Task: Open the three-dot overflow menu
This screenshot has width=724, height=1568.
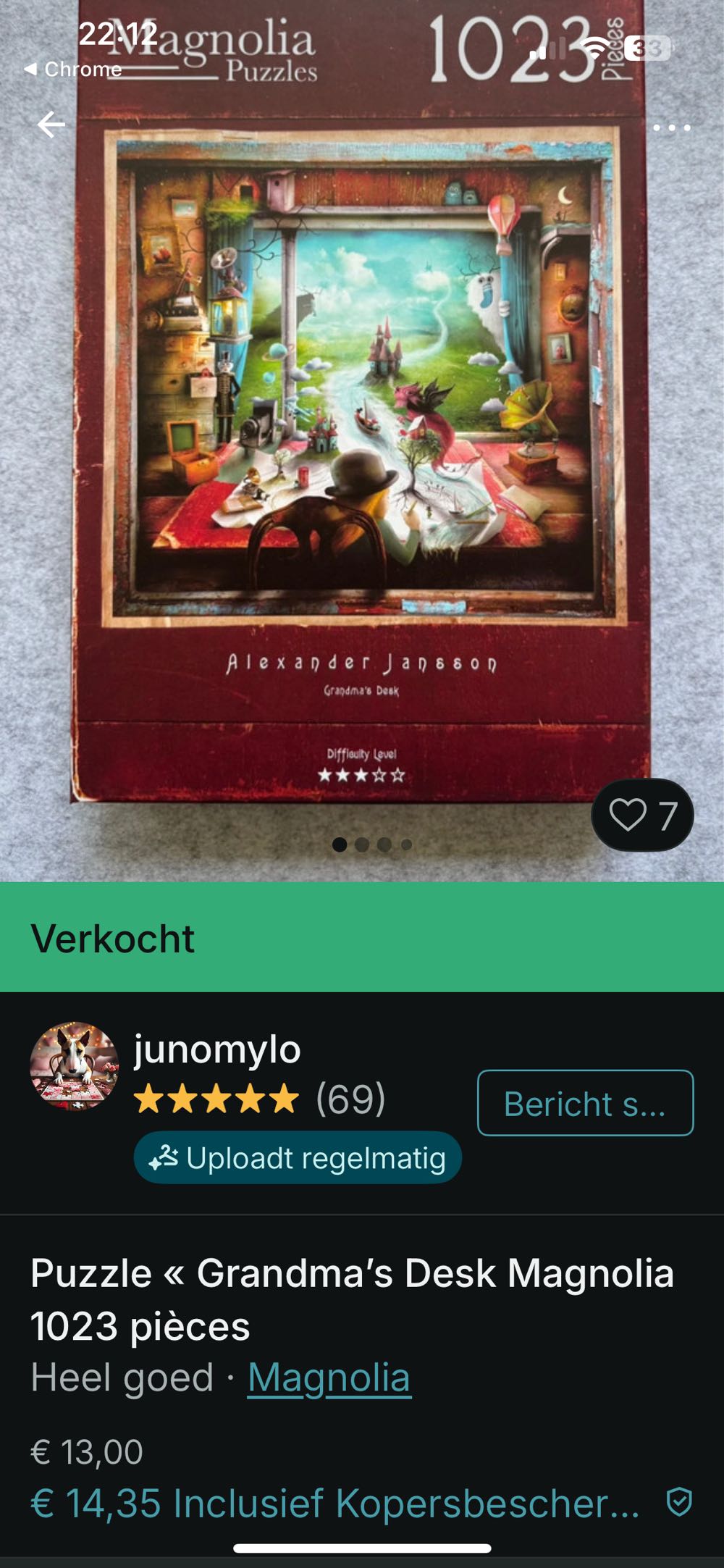Action: point(671,128)
